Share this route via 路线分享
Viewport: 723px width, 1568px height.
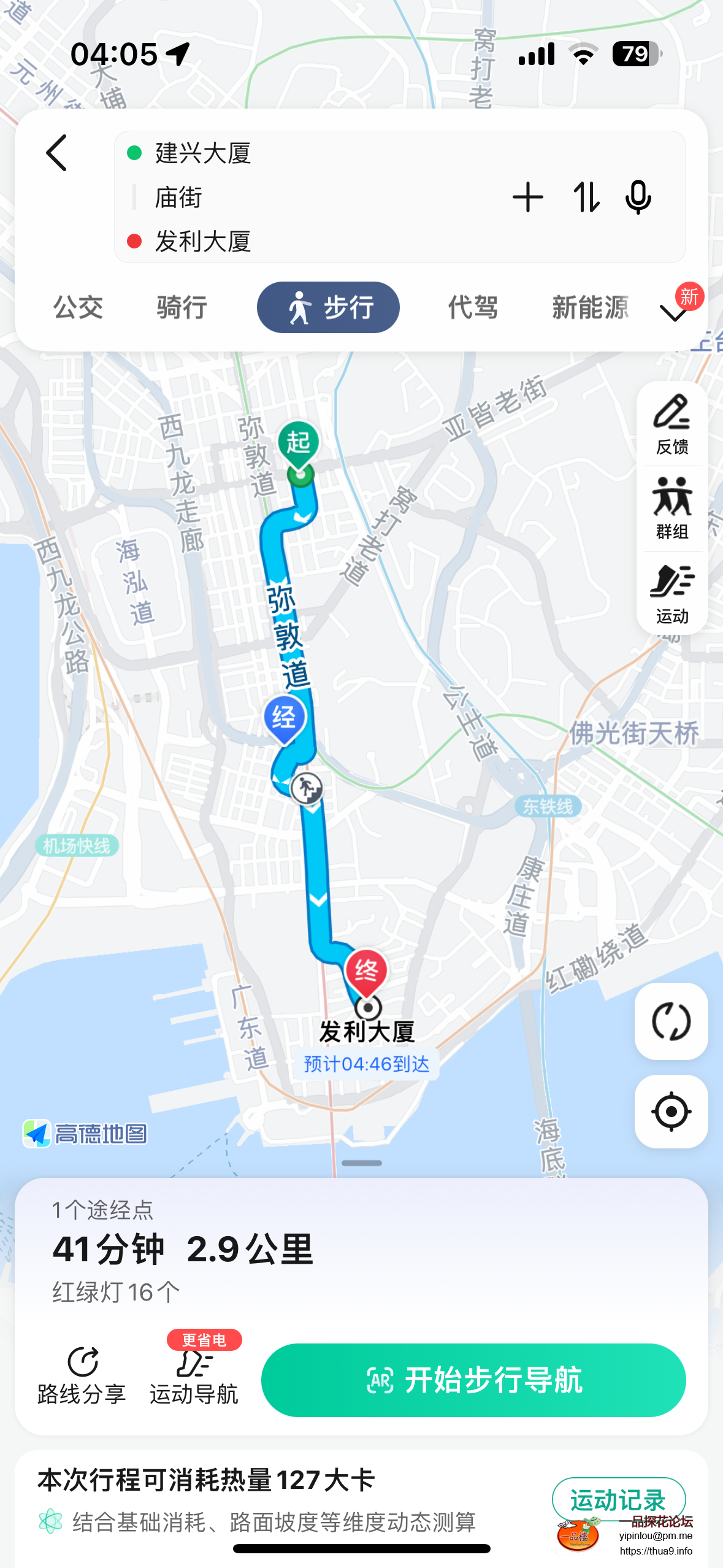pyautogui.click(x=82, y=1375)
